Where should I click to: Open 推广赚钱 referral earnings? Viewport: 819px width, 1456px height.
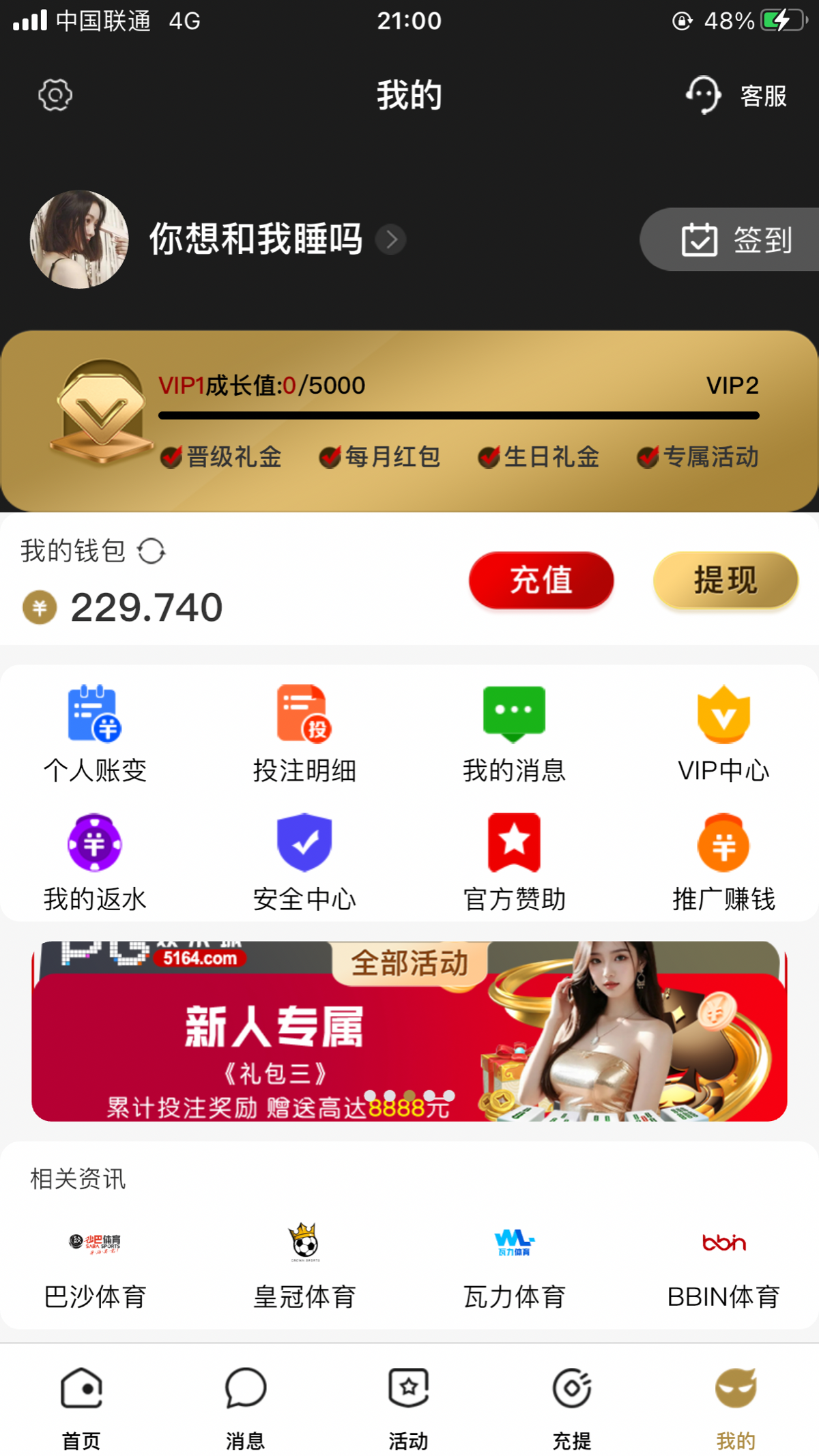point(723,862)
